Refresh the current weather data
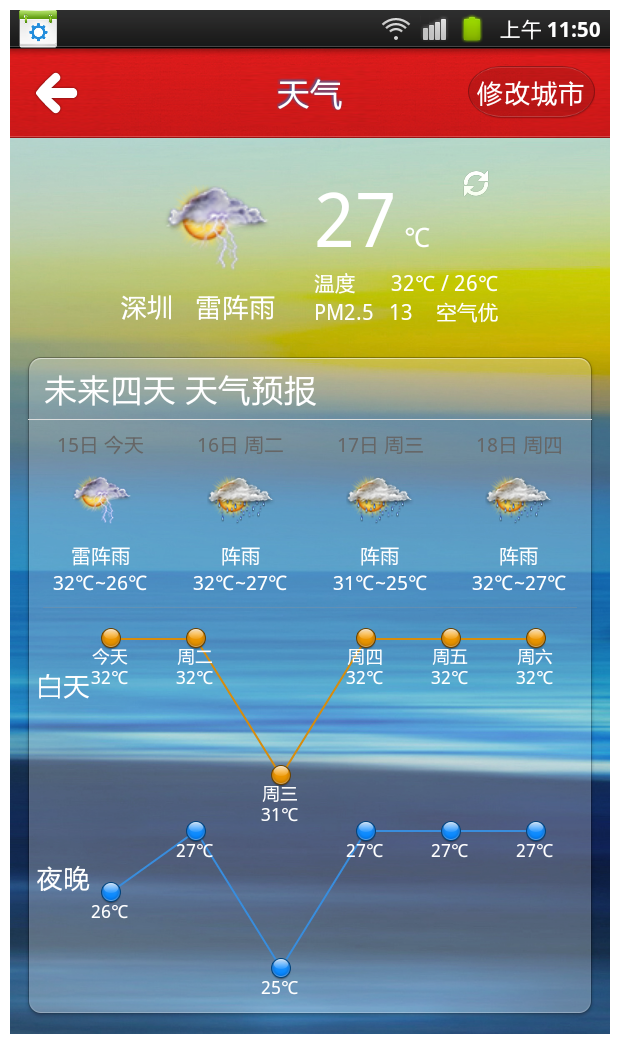Viewport: 620px width, 1044px height. 476,183
